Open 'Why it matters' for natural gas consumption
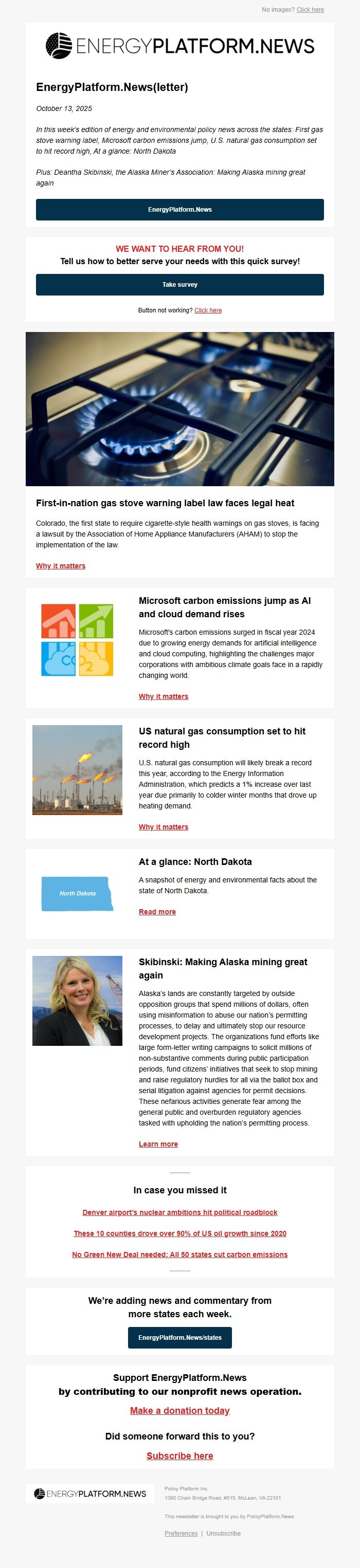This screenshot has height=1568, width=360. tap(163, 827)
